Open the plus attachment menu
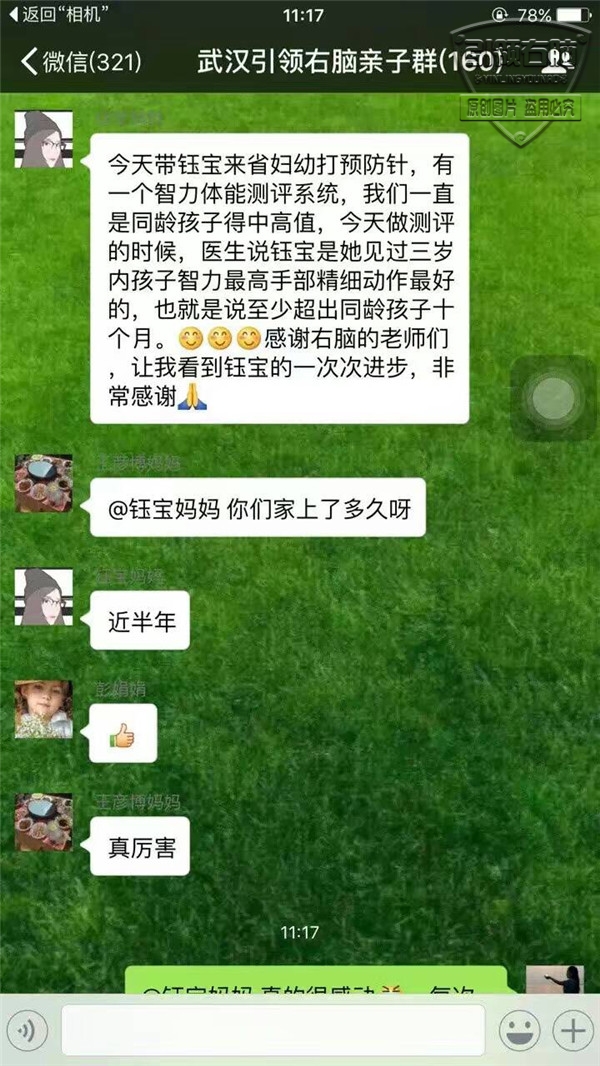 click(573, 1031)
